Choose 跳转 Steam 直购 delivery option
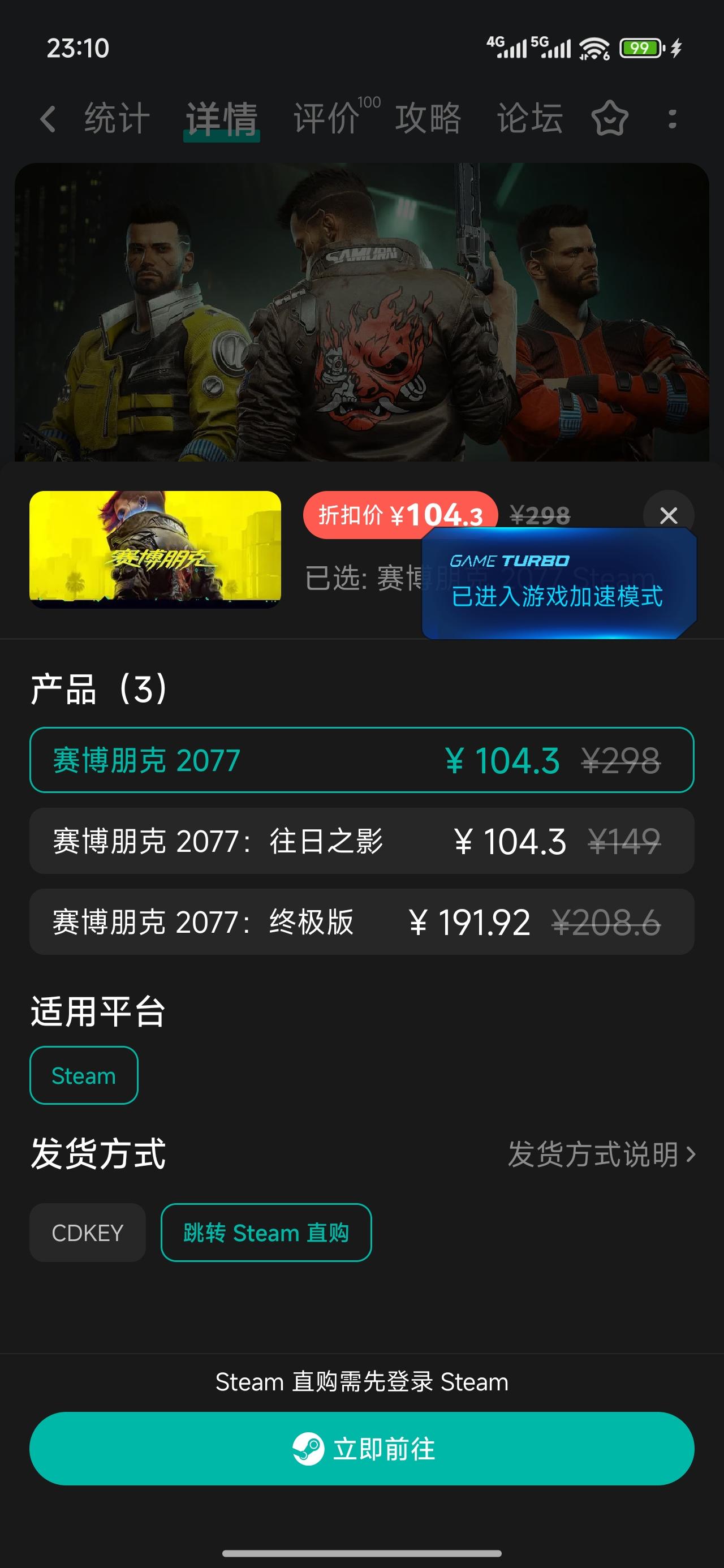This screenshot has width=724, height=1568. pos(266,1232)
